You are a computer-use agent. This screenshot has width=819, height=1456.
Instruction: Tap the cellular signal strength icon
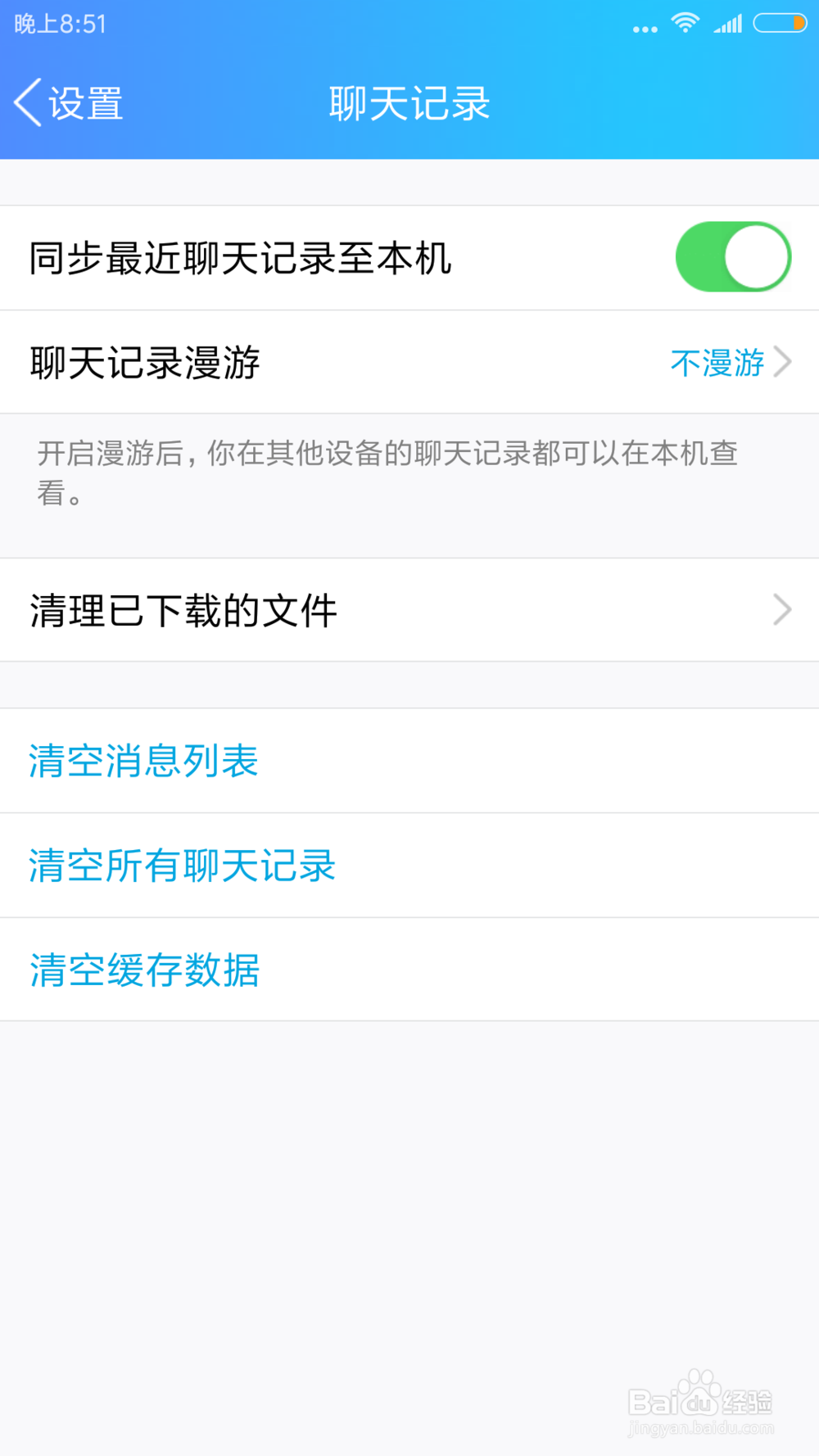click(728, 24)
